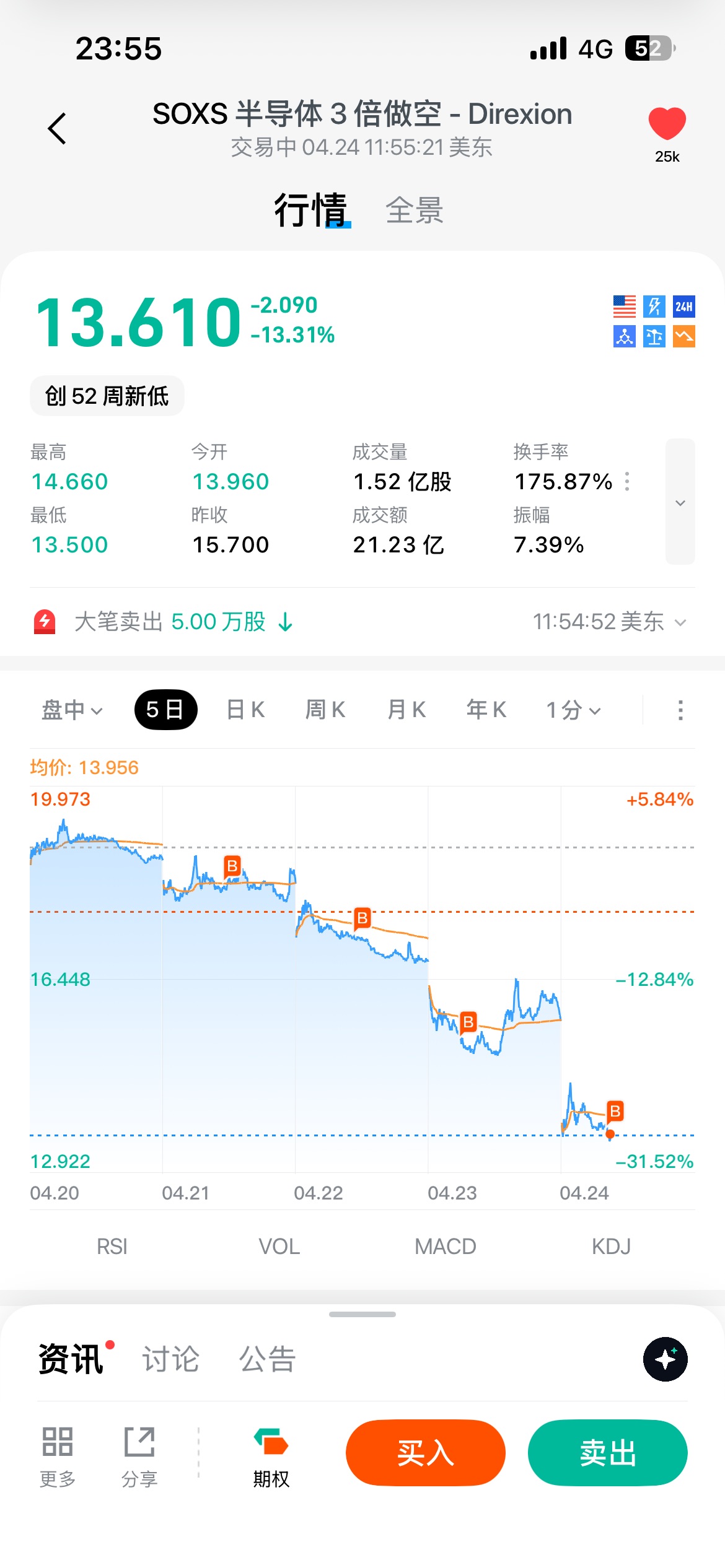Switch to the 全景 tab
725x1568 pixels.
click(x=415, y=211)
